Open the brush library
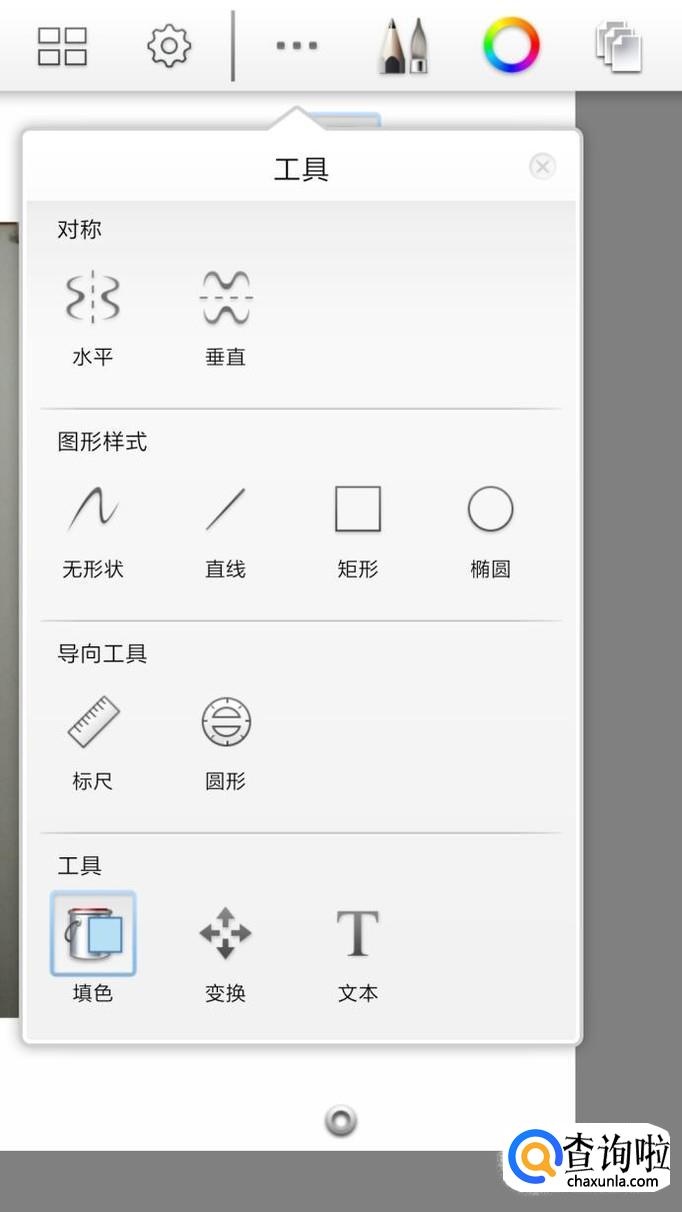The width and height of the screenshot is (682, 1212). pos(404,46)
